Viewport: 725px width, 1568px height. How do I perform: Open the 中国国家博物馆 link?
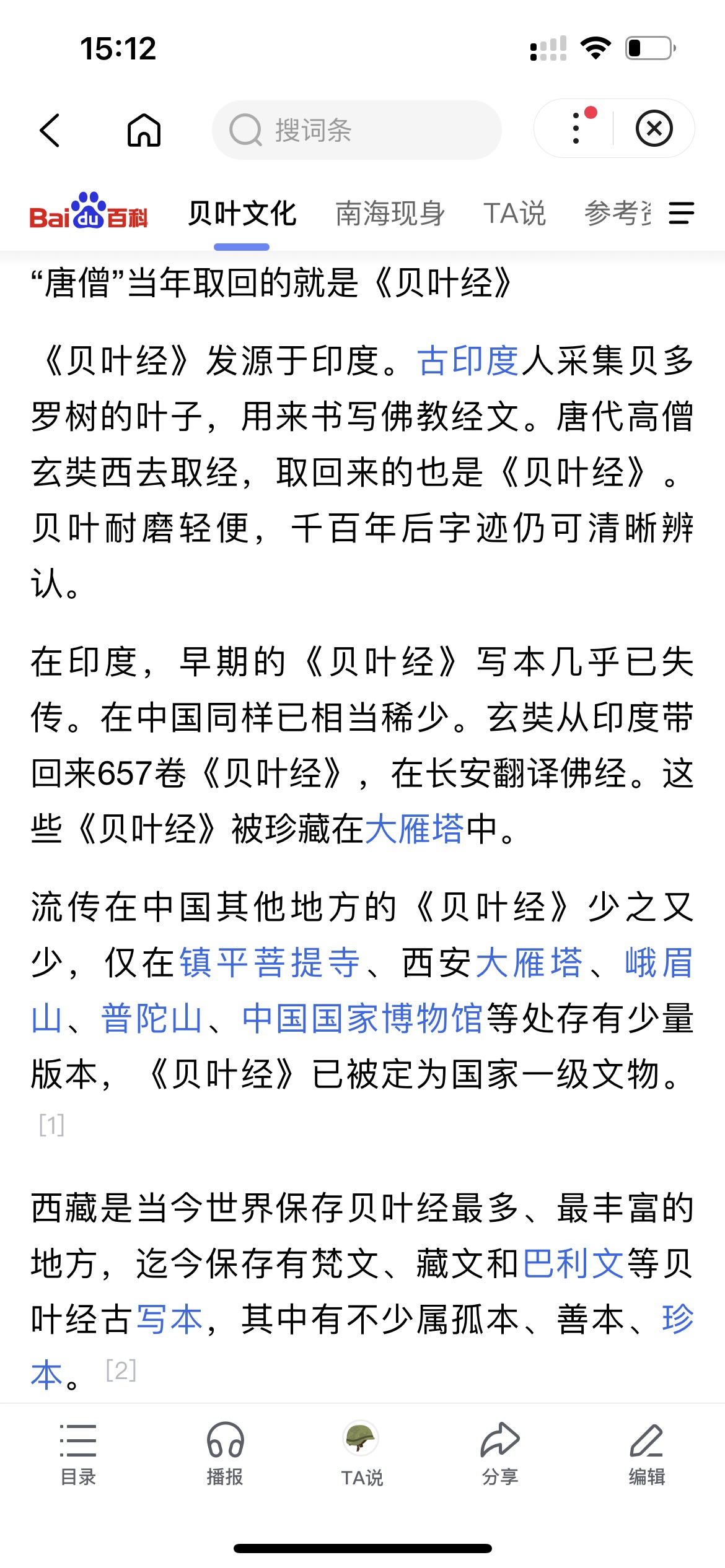(x=362, y=1019)
